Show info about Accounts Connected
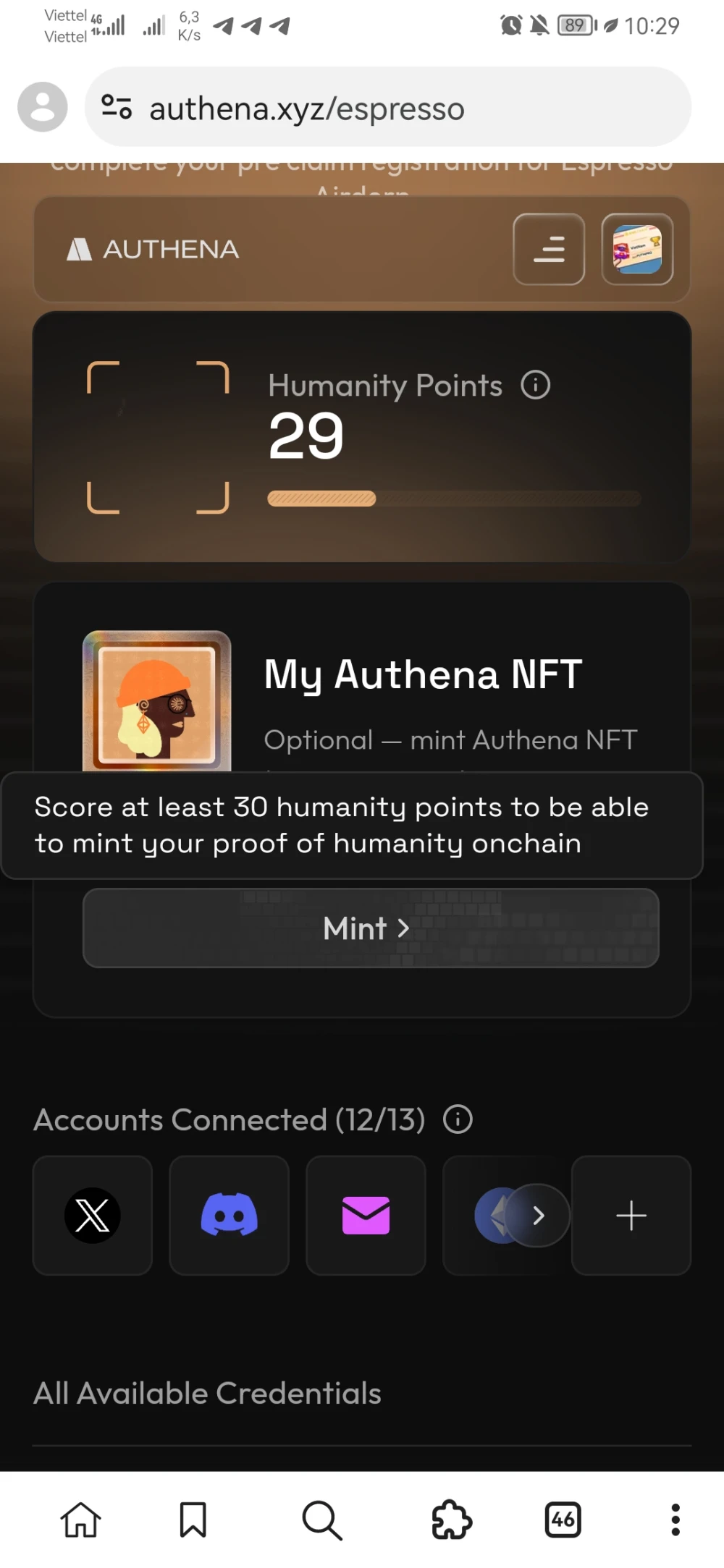Image resolution: width=724 pixels, height=1568 pixels. coord(458,1119)
